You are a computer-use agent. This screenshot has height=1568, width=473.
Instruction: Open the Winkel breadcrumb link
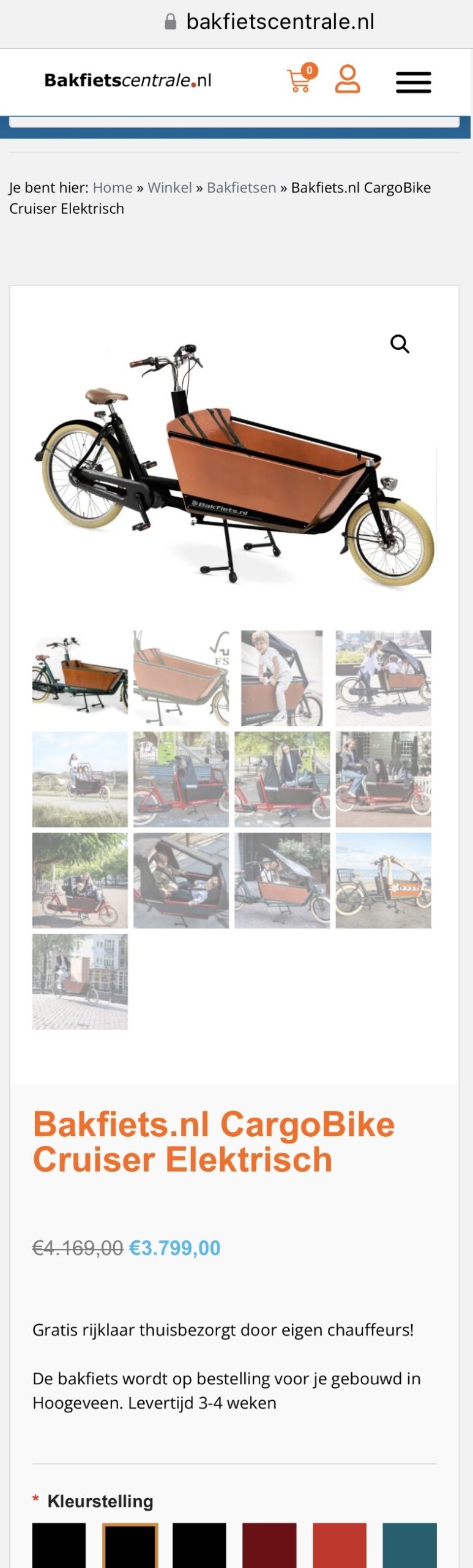[169, 187]
